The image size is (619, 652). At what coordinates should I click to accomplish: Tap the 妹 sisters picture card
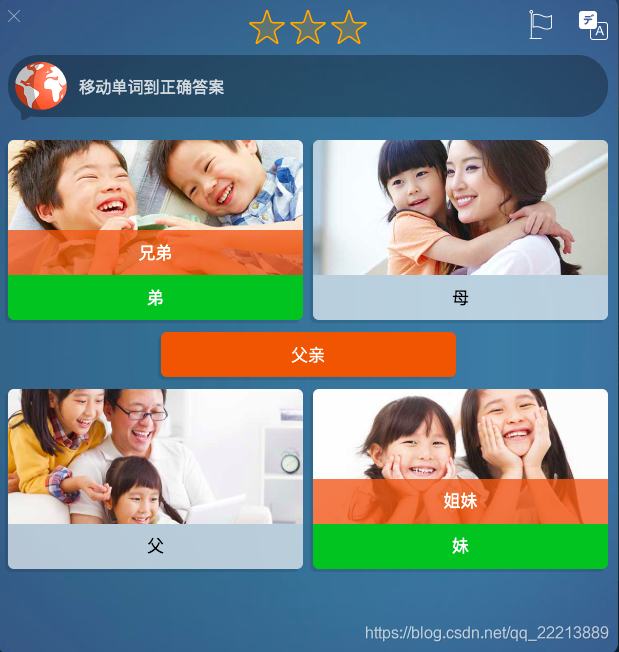pos(460,478)
